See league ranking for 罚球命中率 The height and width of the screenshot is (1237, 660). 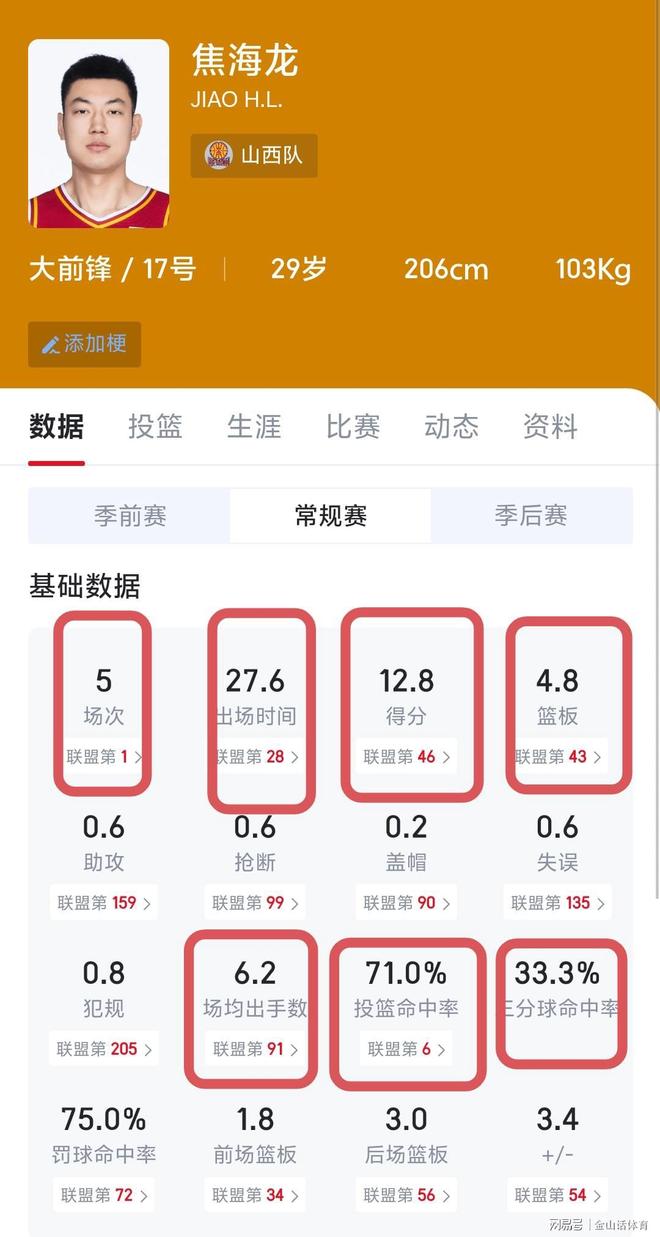coord(104,1195)
